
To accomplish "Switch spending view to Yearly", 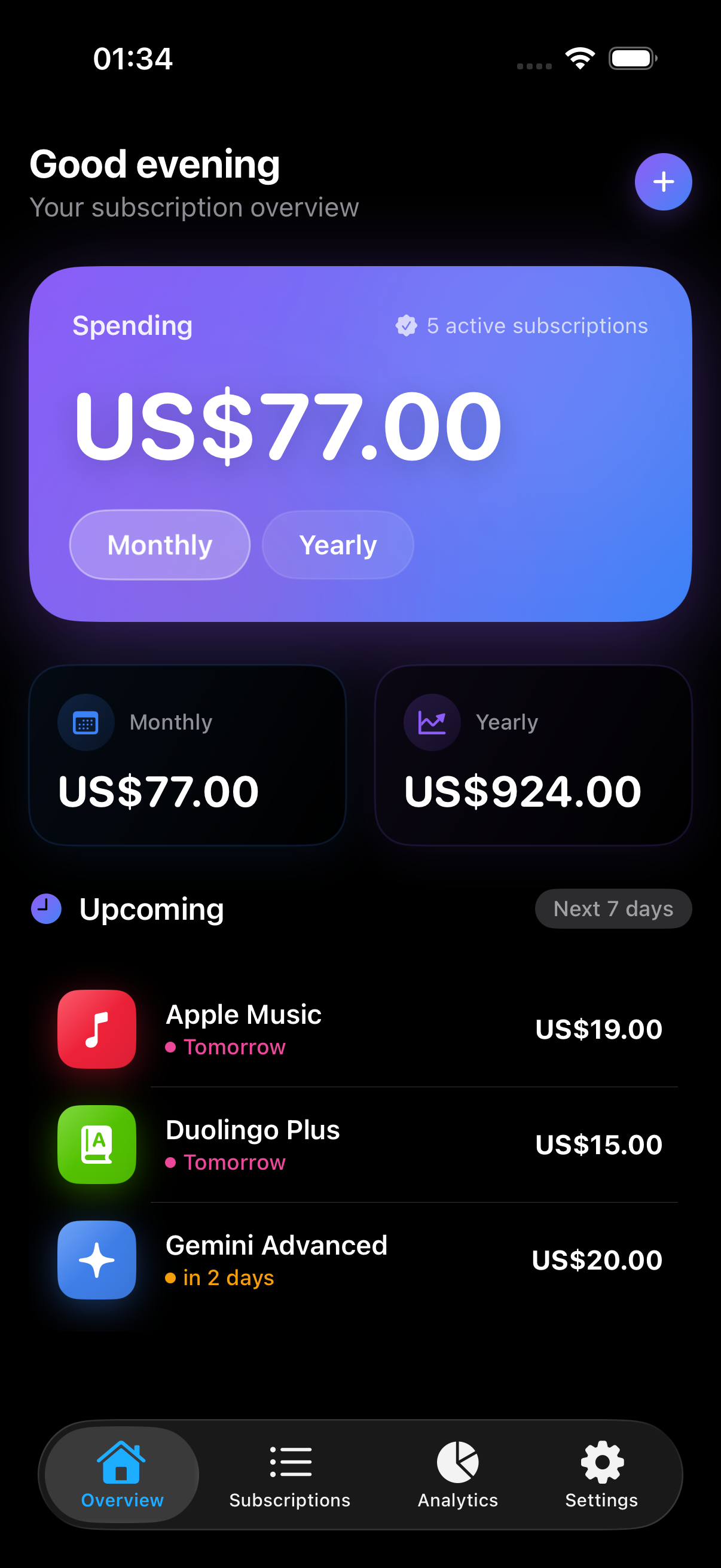I will [x=338, y=545].
